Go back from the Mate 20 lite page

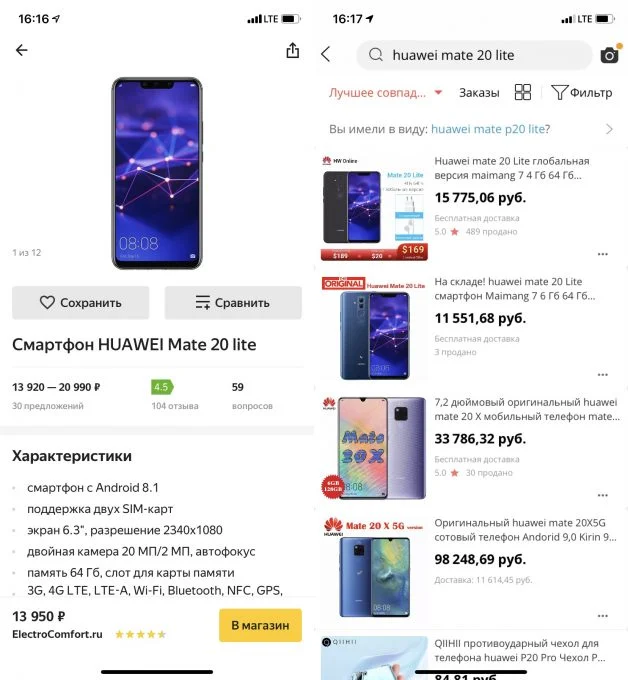point(22,51)
